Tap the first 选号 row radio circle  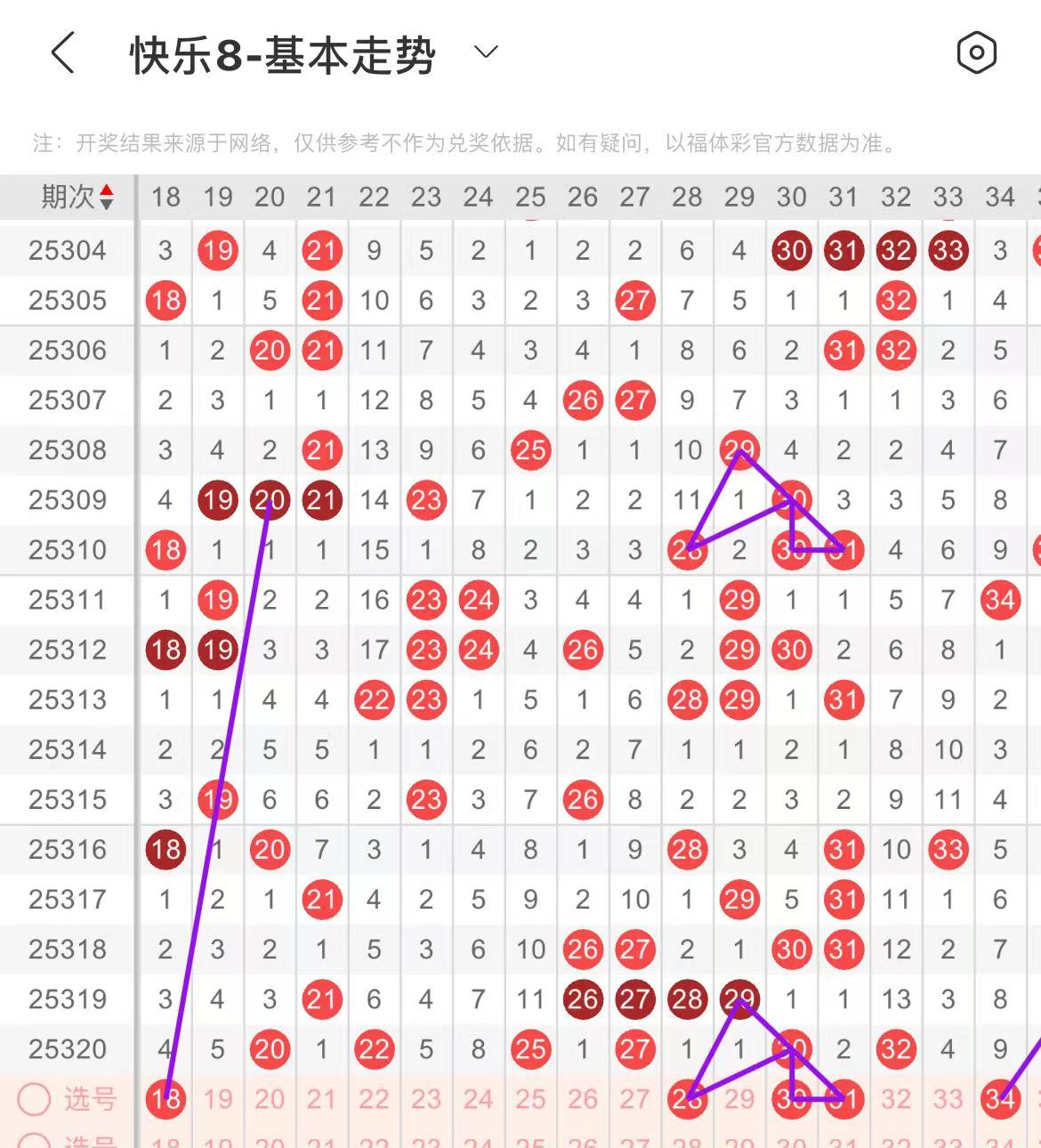coord(34,1099)
